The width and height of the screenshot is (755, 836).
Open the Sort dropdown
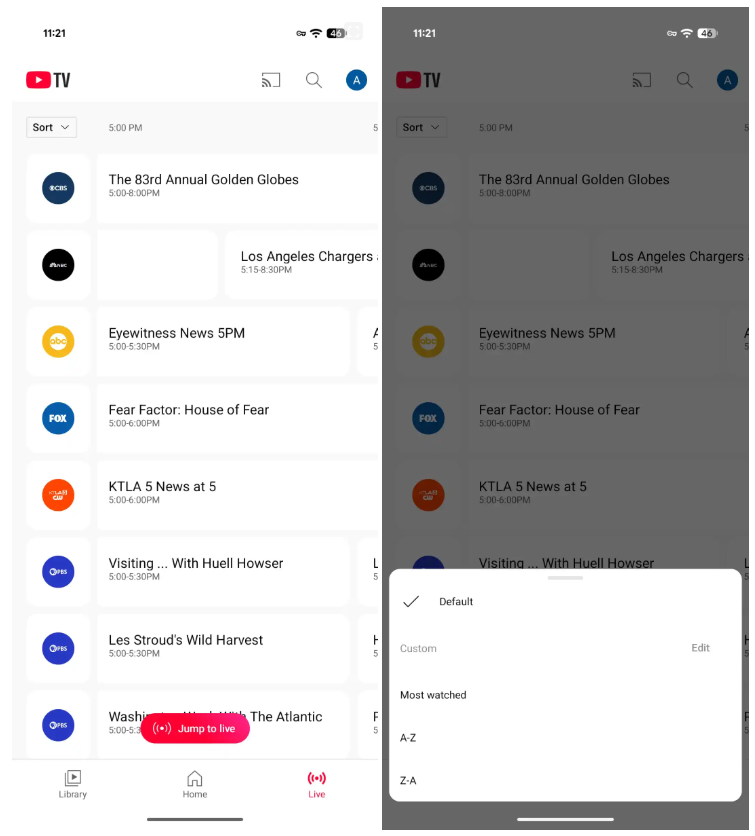[51, 127]
